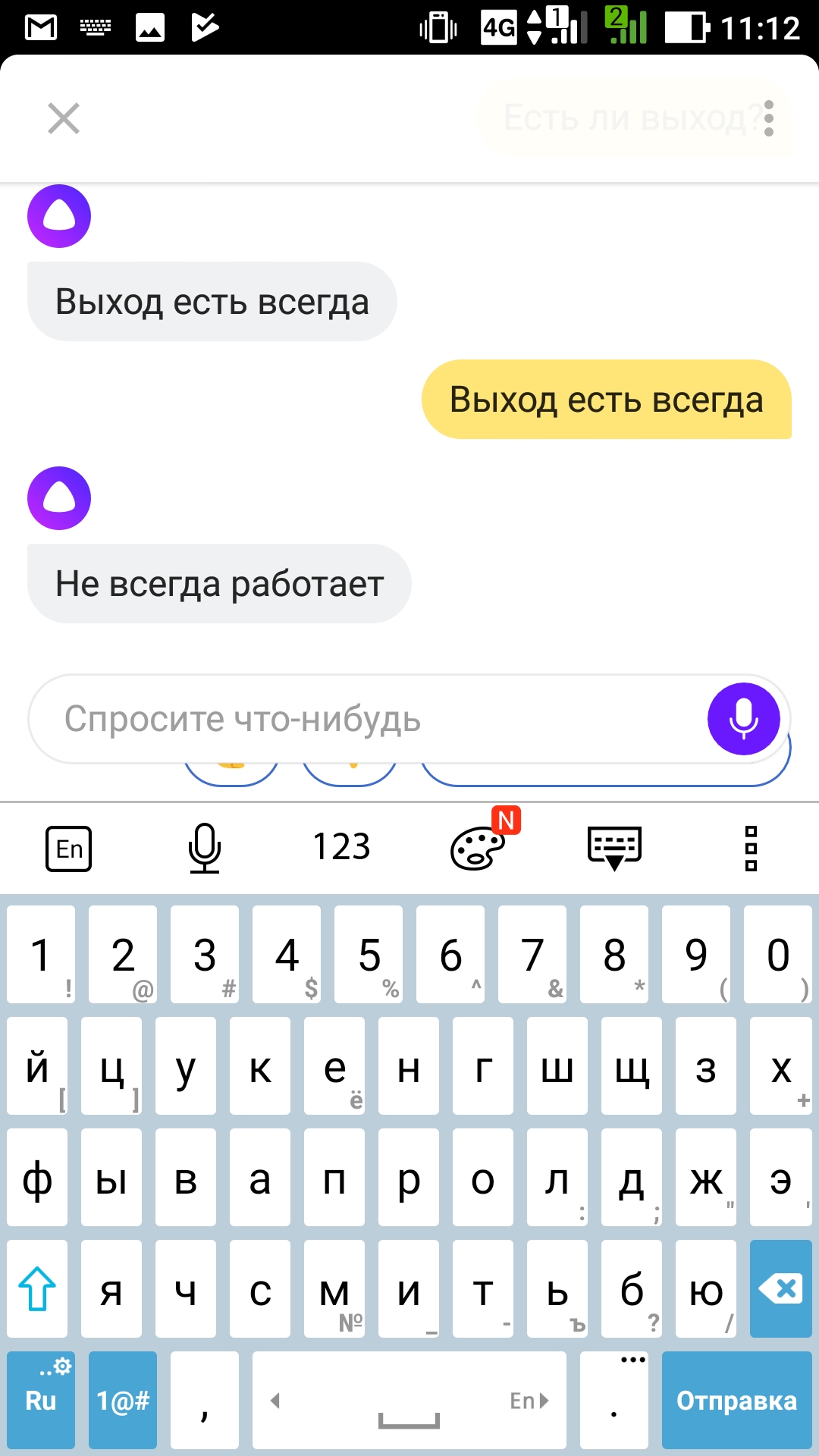819x1456 pixels.
Task: Activate keyboard voice dictation microphone
Action: coord(205,849)
